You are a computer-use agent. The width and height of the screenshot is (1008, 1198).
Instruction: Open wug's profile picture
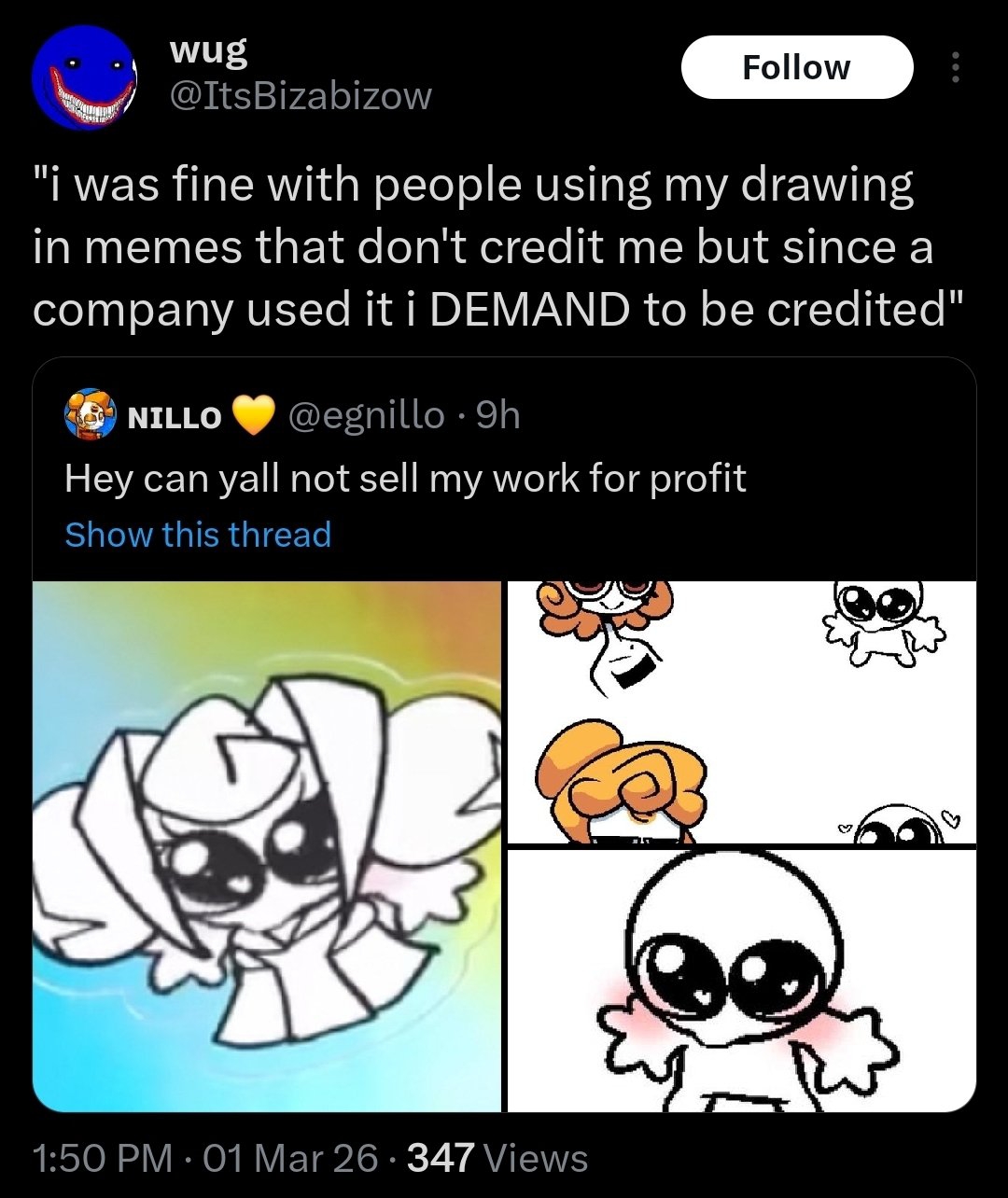pyautogui.click(x=84, y=78)
